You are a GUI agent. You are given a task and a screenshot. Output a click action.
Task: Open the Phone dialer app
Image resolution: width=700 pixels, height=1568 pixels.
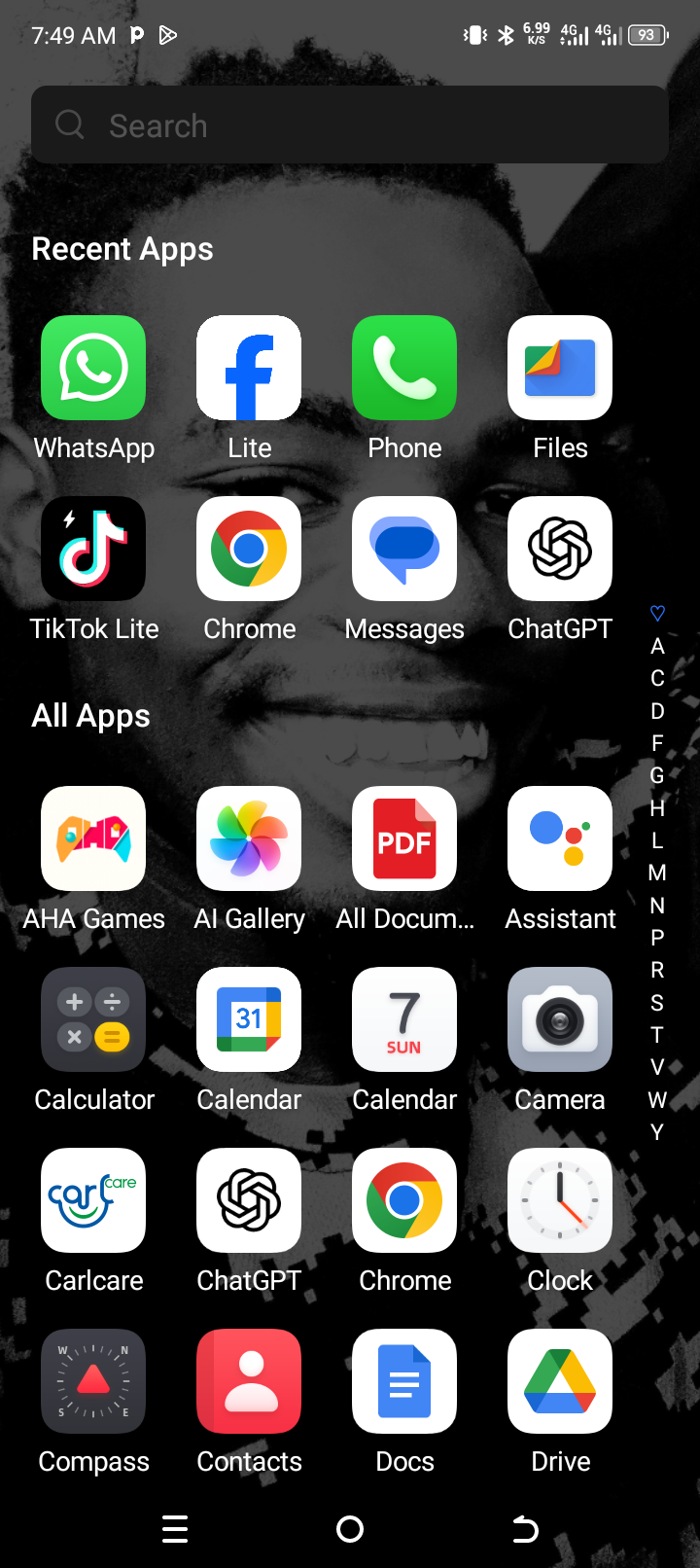pyautogui.click(x=404, y=368)
